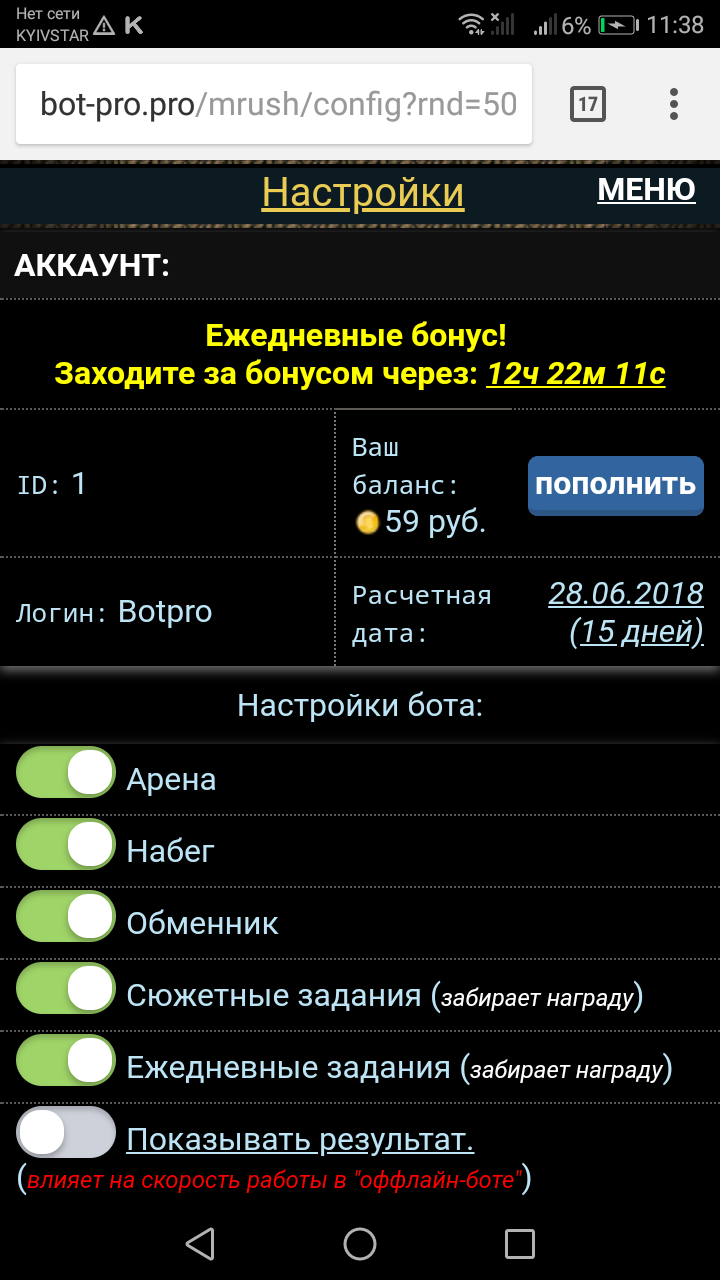The image size is (720, 1280).
Task: Toggle the Обменник setting off
Action: point(66,916)
